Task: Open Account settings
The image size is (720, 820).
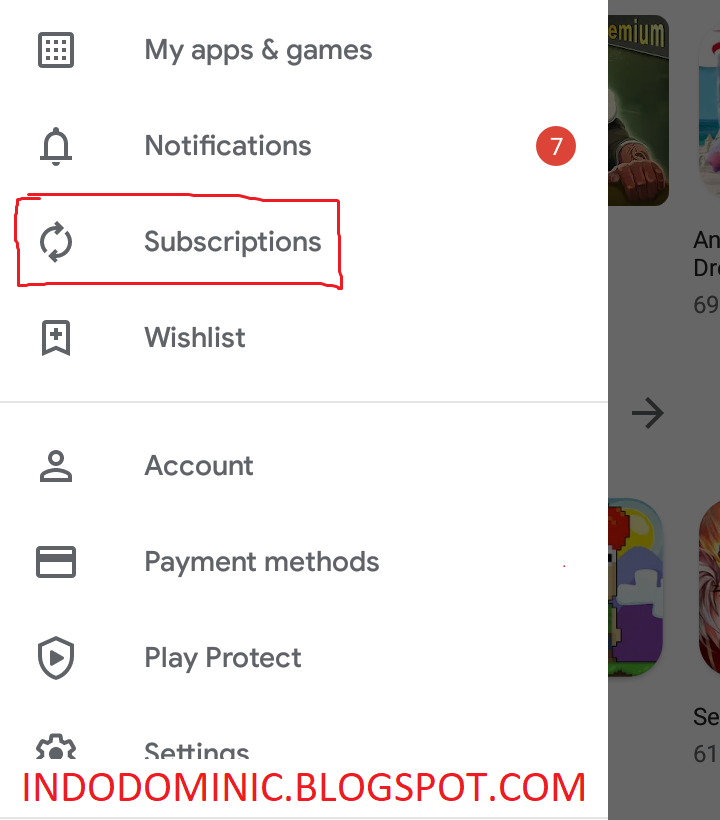Action: [x=199, y=466]
